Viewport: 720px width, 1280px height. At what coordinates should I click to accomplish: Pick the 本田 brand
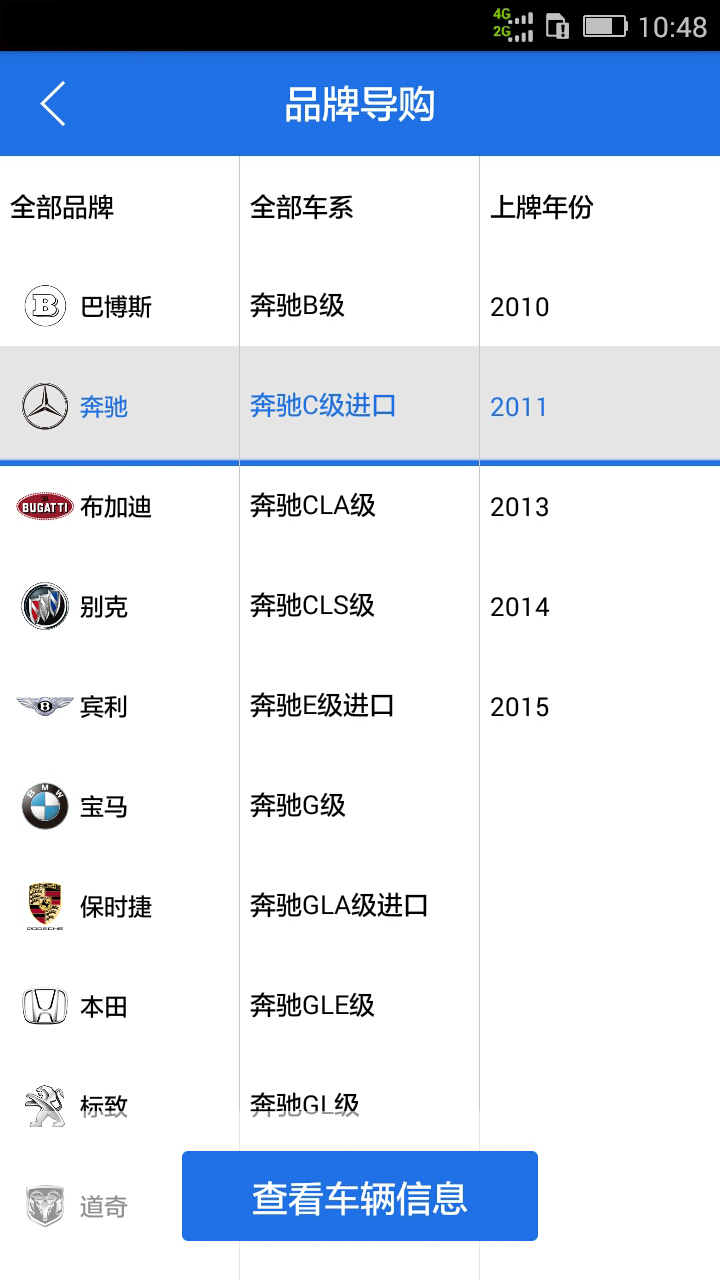tap(104, 1006)
